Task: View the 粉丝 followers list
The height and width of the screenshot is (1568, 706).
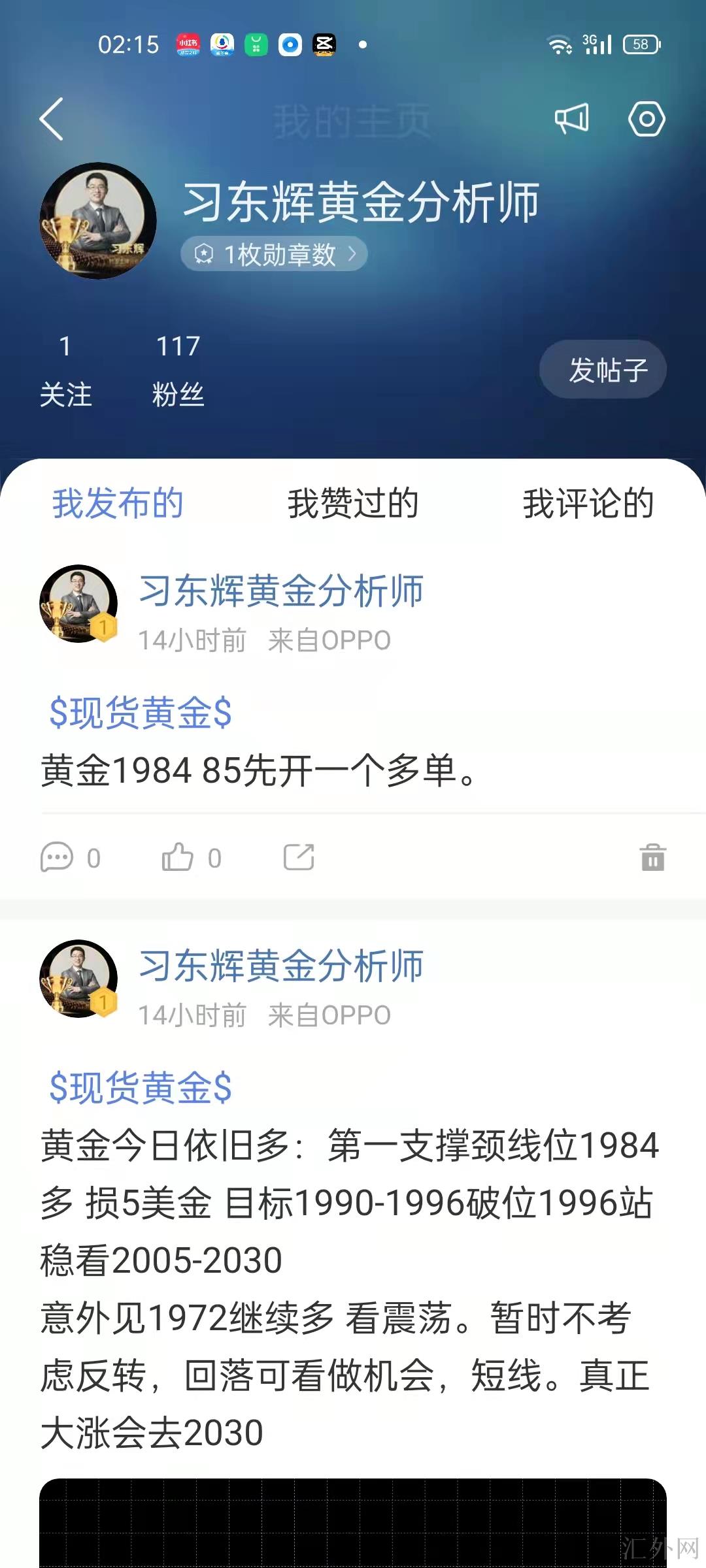Action: (x=178, y=371)
